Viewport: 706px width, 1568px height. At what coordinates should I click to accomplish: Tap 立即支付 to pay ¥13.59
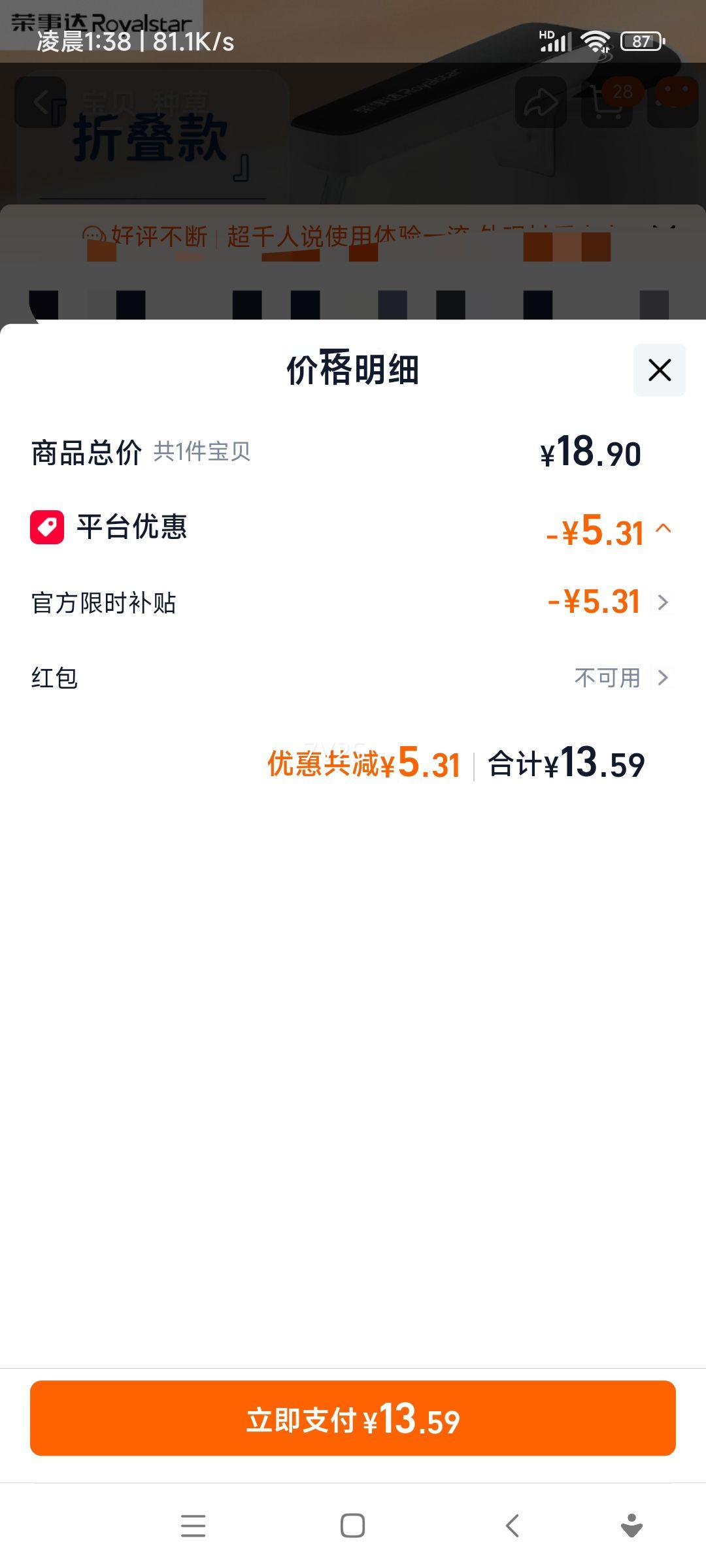[x=353, y=1418]
